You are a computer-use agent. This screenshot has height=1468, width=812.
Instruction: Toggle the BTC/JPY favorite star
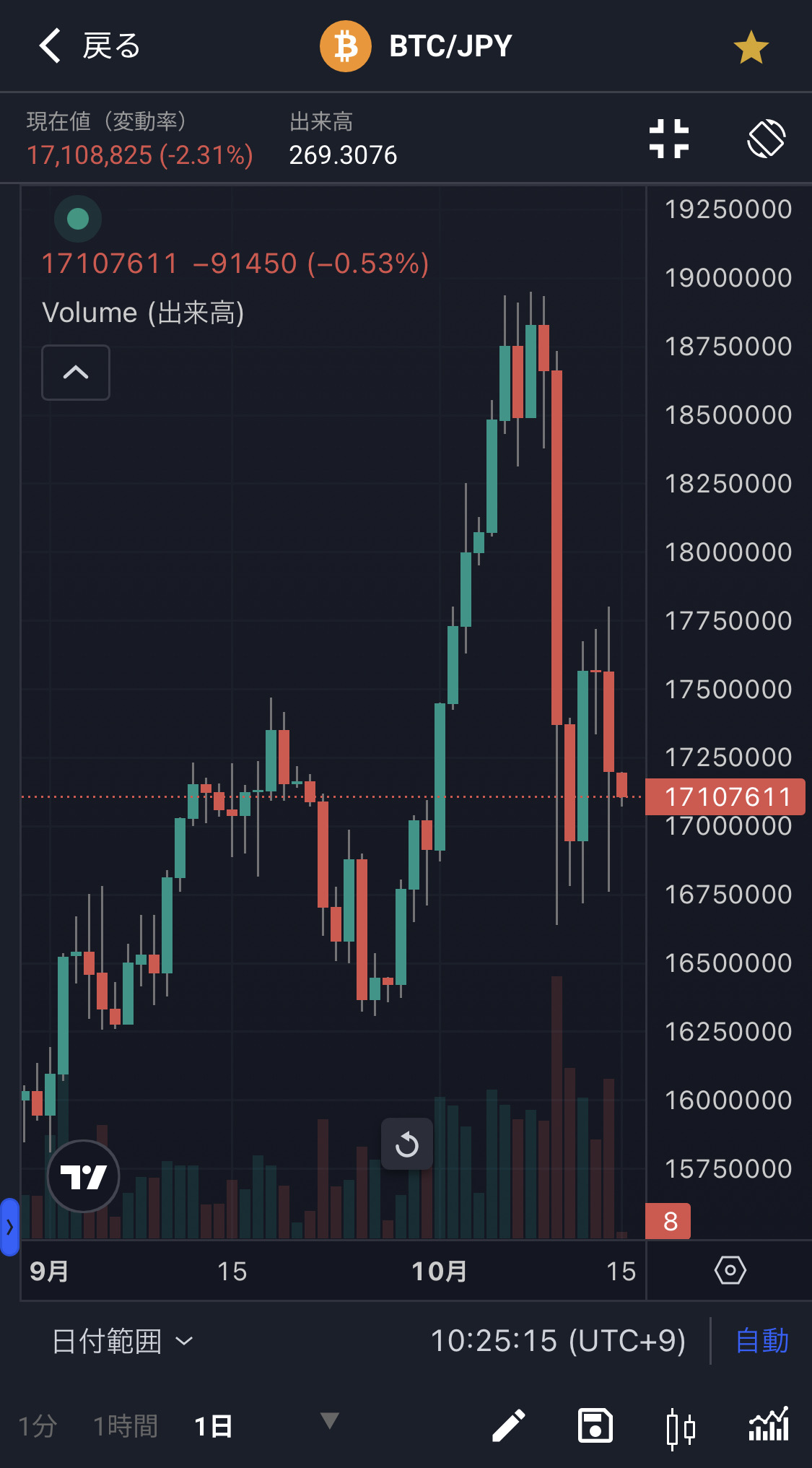coord(751,48)
